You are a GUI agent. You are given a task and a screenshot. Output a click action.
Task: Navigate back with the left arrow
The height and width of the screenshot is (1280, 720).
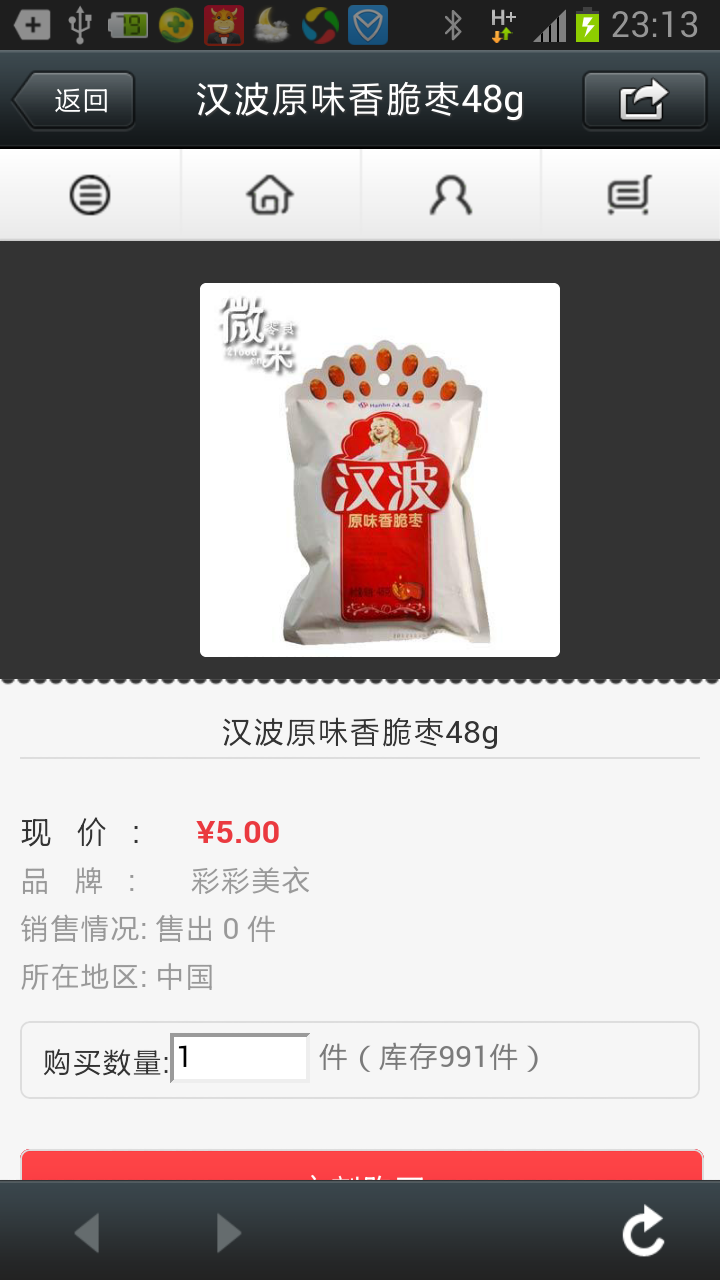88,1233
